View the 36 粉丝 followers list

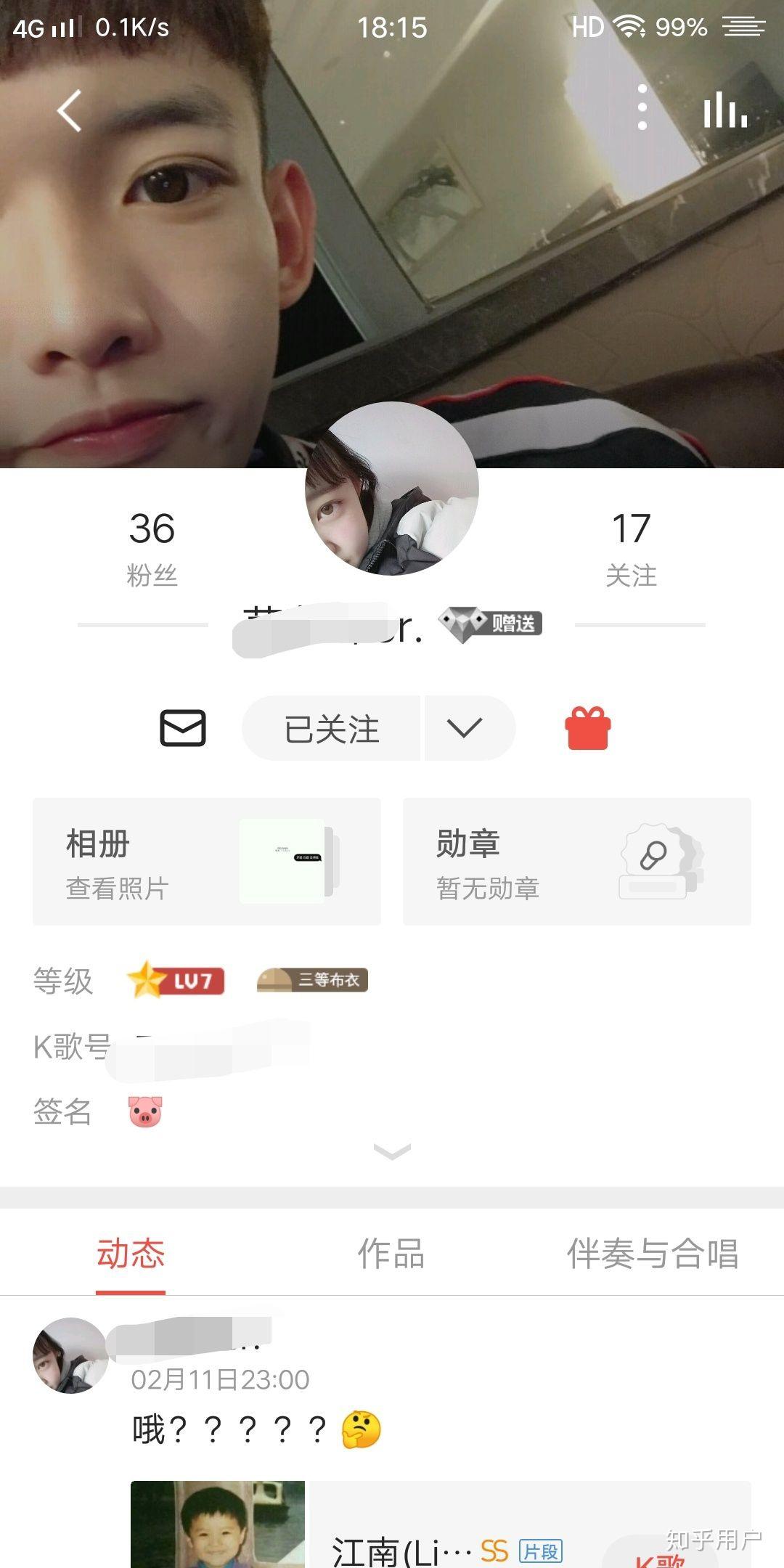click(152, 547)
